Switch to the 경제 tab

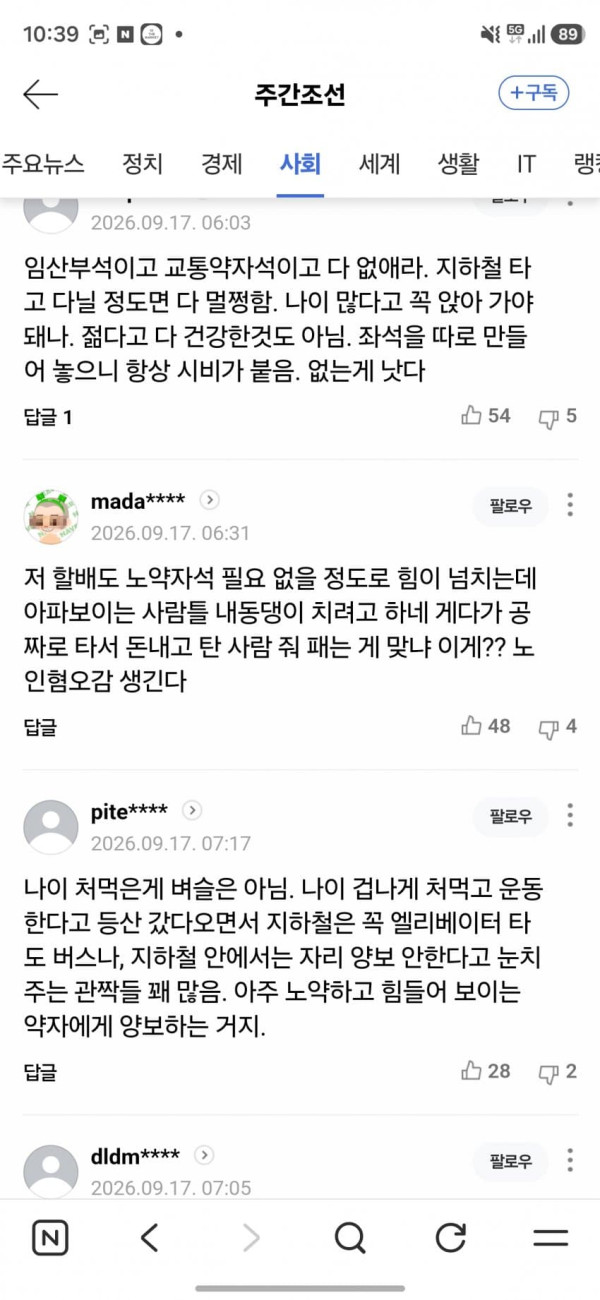click(x=221, y=163)
